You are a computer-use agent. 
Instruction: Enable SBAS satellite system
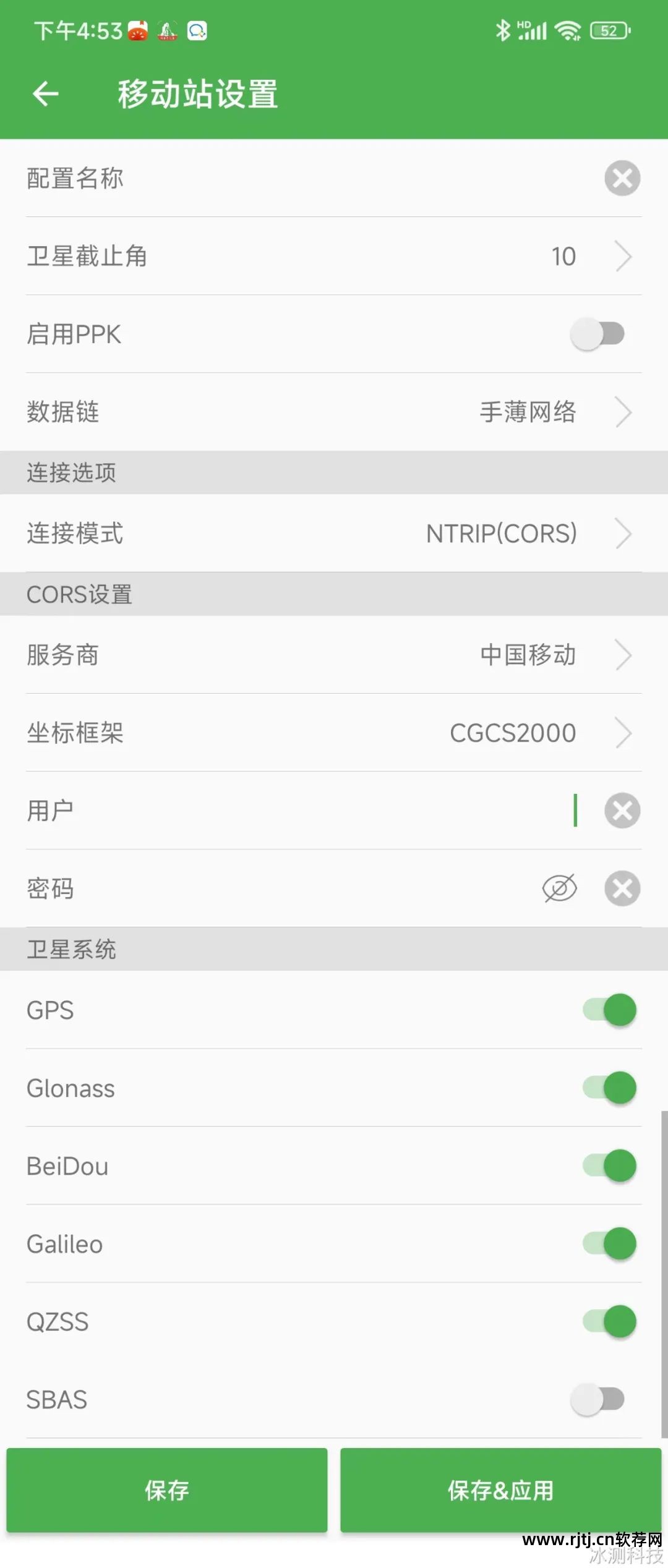pos(597,1399)
